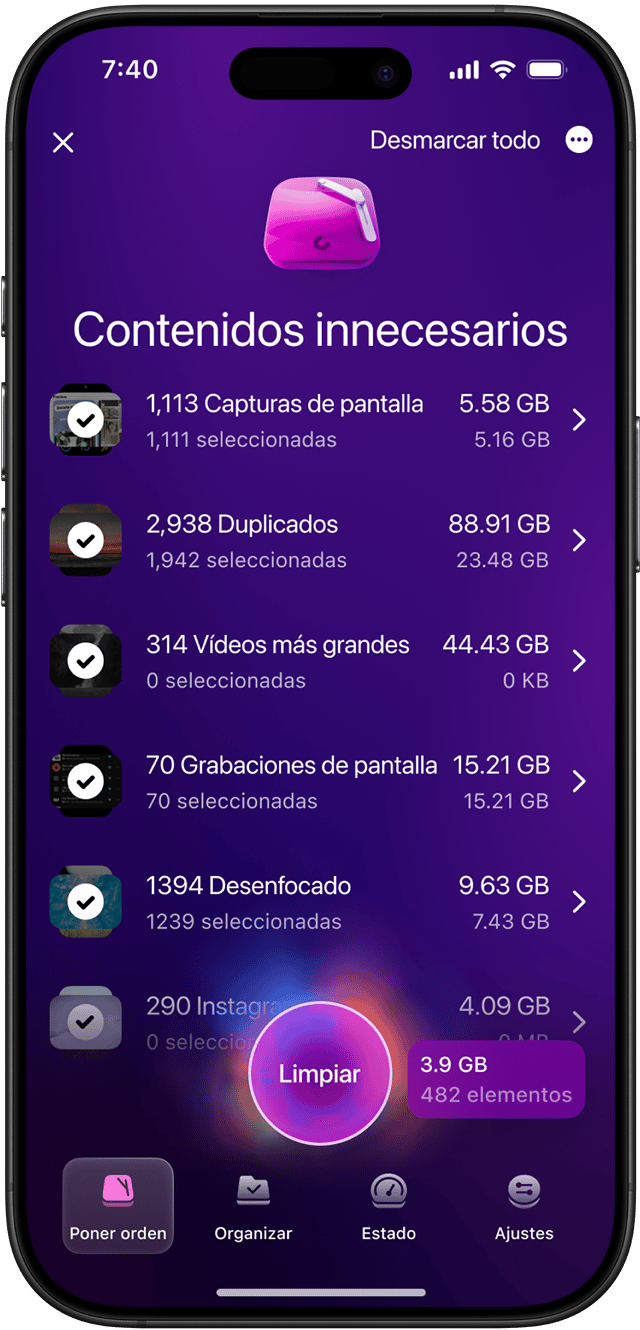640x1330 pixels.
Task: Open Vídeos más grandes category
Action: [578, 661]
